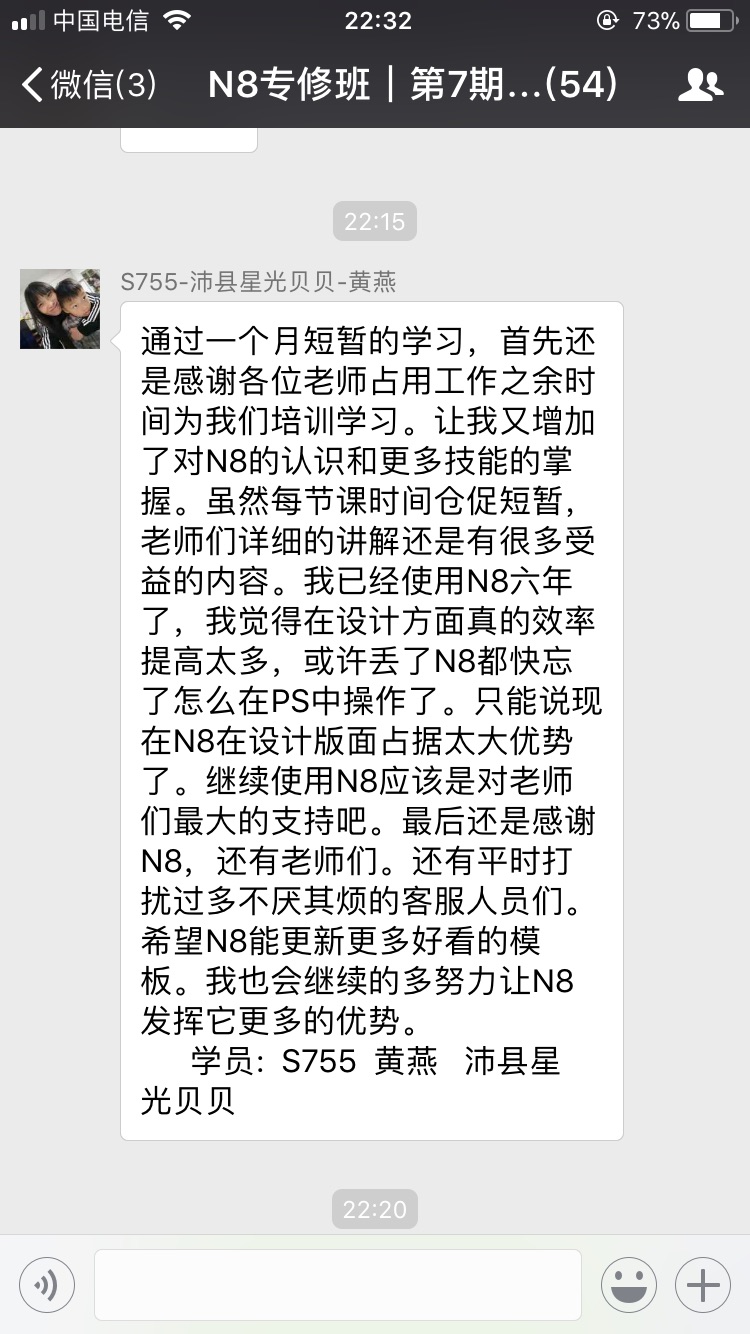Focus the message text field
Screen dimensions: 750x1334
click(x=338, y=1284)
